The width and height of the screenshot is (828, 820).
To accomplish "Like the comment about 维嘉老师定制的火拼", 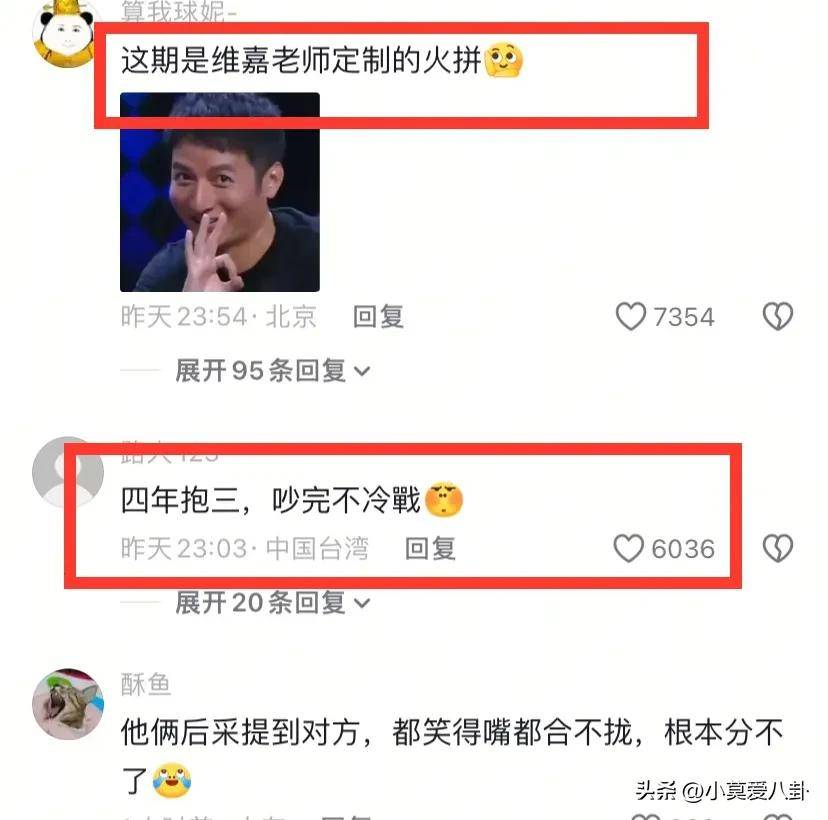I will click(x=631, y=317).
